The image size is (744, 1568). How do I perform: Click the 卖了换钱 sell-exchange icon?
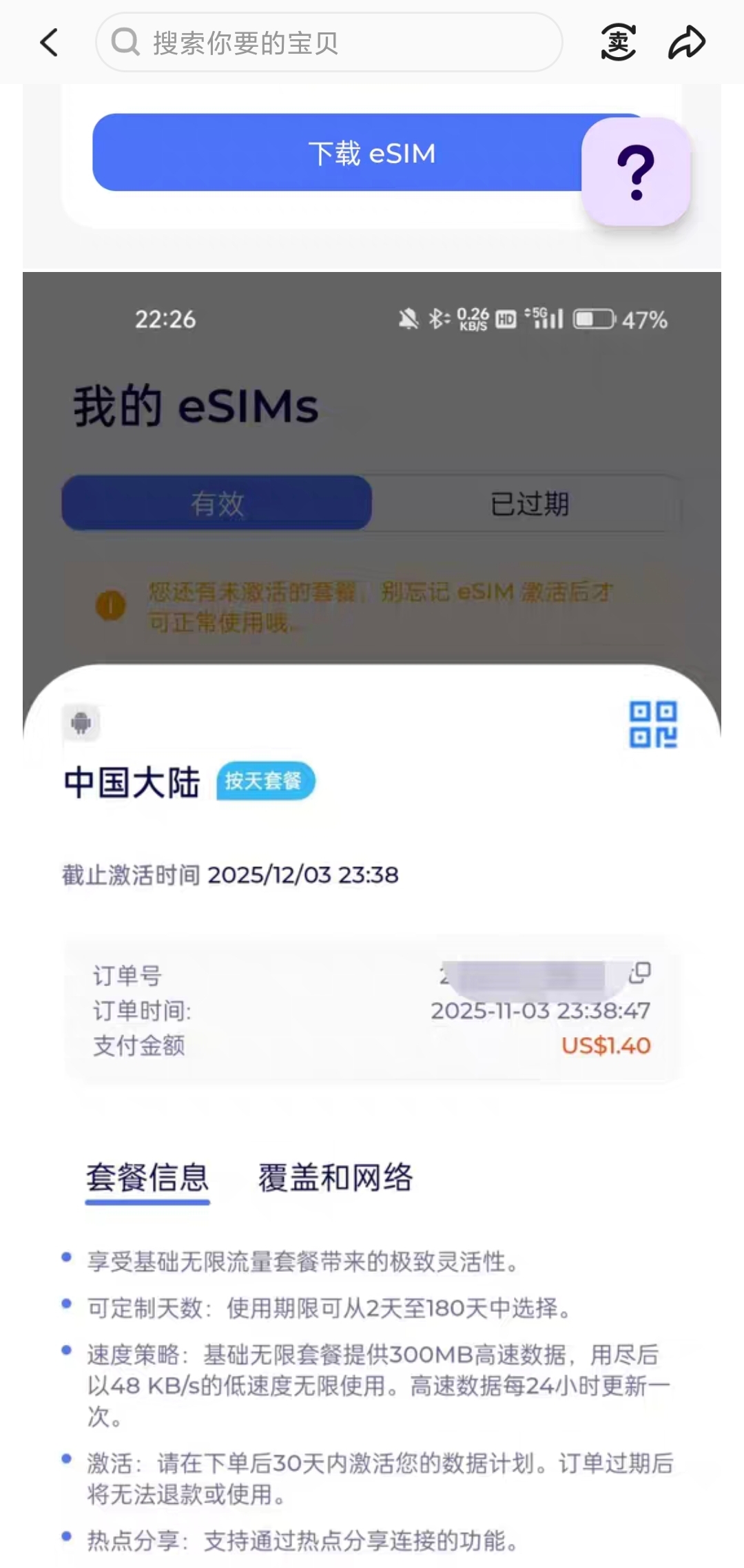[x=617, y=42]
